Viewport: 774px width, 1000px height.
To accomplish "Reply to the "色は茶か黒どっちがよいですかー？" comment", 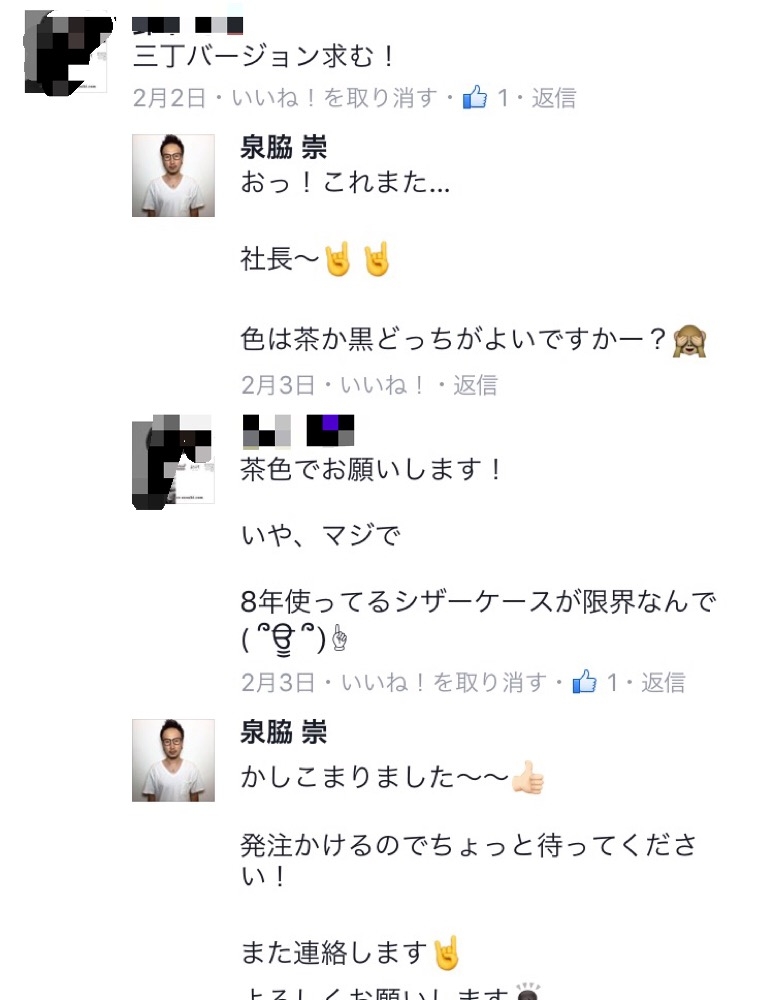I will tap(475, 385).
